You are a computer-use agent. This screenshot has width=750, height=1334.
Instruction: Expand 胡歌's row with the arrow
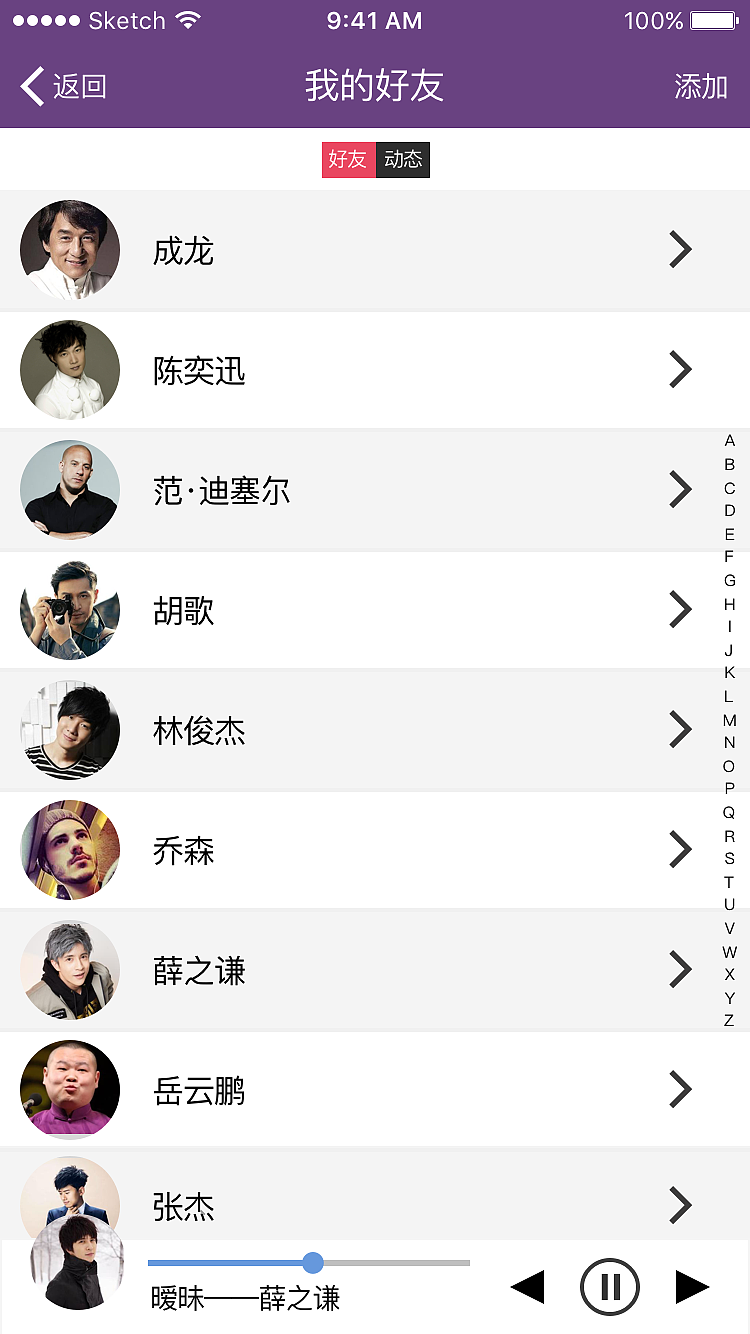point(680,610)
